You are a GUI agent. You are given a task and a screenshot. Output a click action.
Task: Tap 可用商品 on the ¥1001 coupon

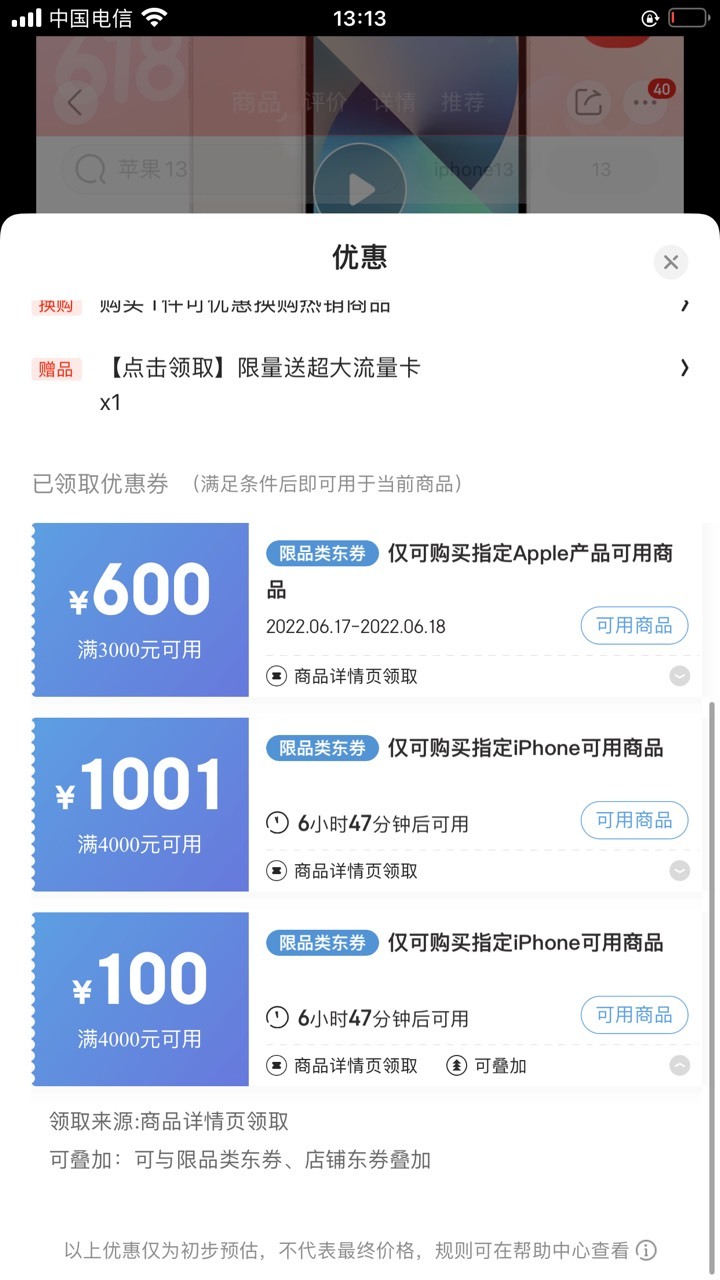click(634, 821)
